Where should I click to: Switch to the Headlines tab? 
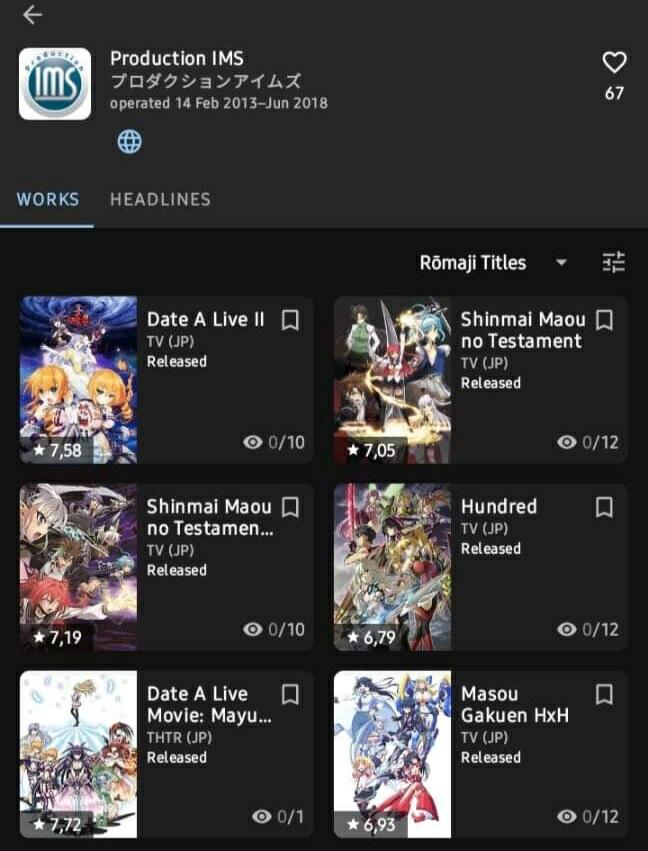[x=160, y=199]
